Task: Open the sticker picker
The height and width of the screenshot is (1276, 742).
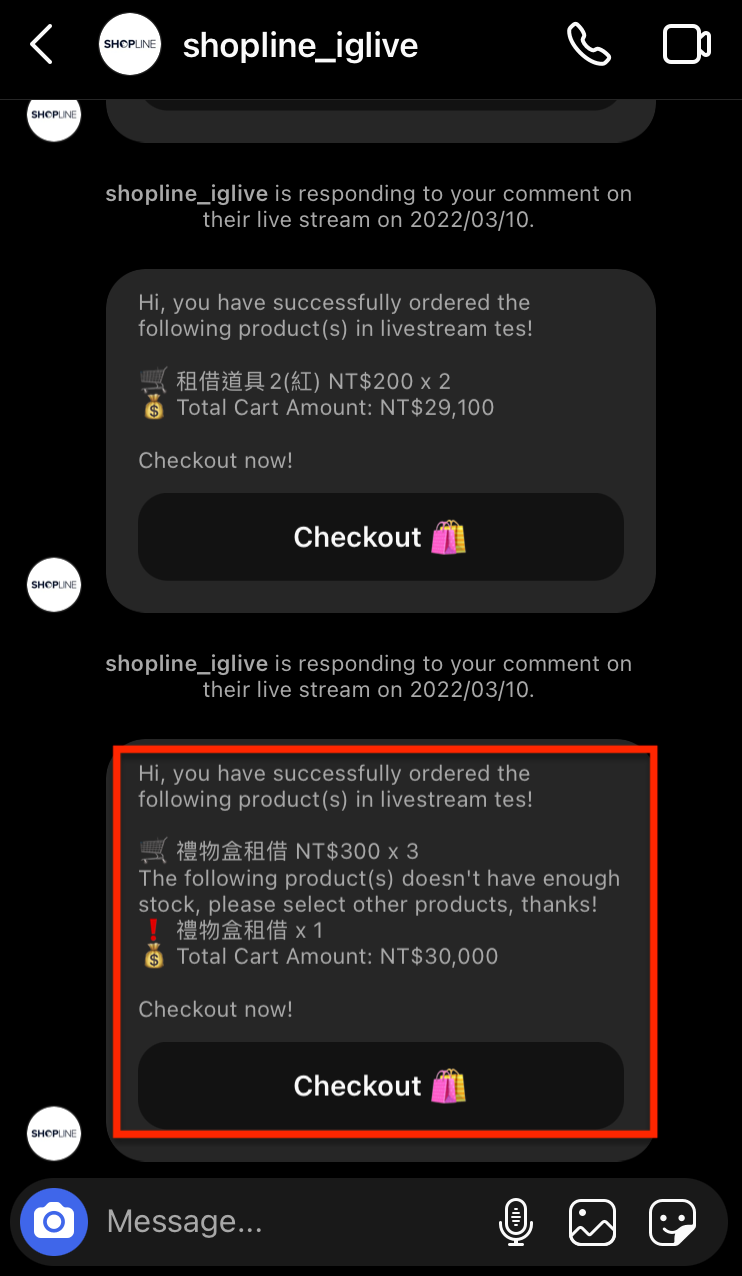Action: point(672,1221)
